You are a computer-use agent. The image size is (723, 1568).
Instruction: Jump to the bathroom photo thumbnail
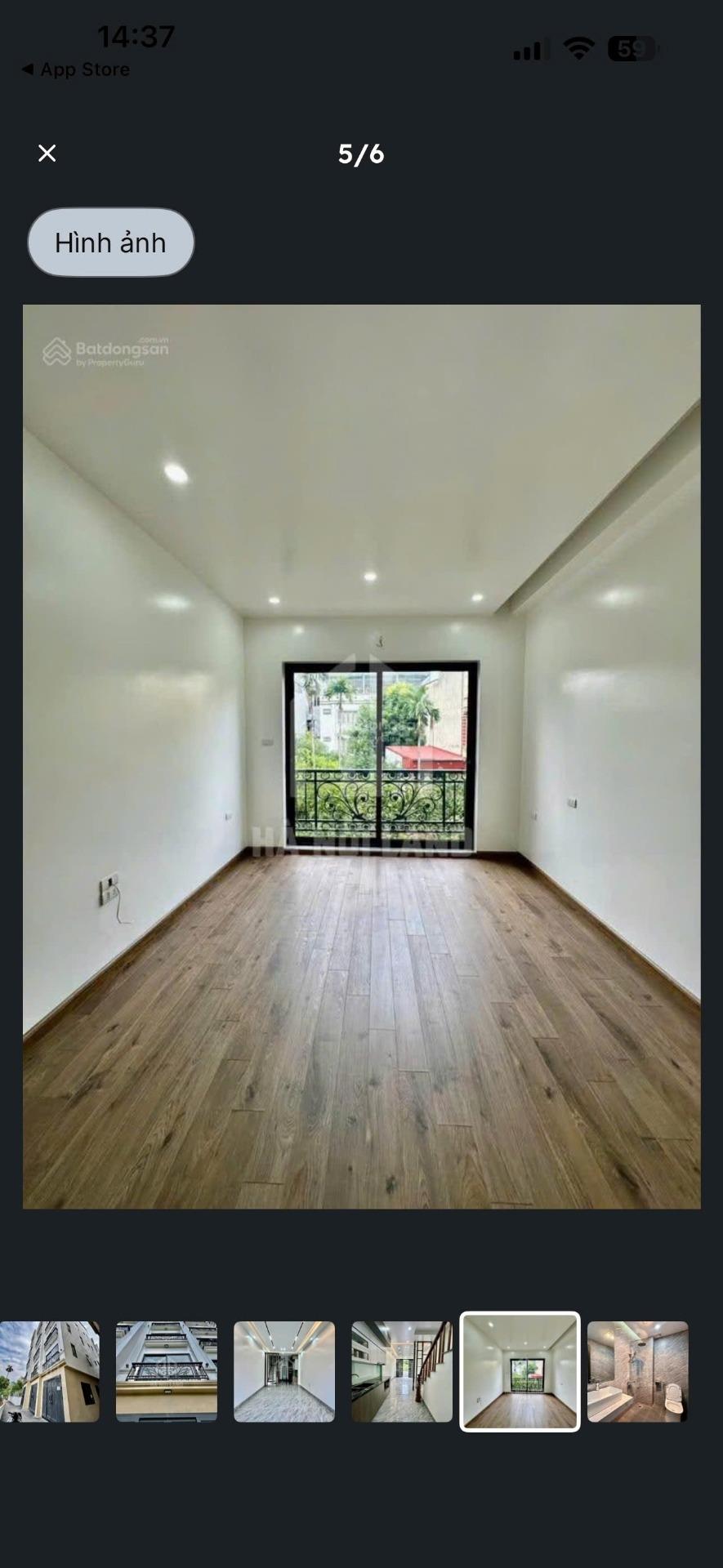(637, 1371)
